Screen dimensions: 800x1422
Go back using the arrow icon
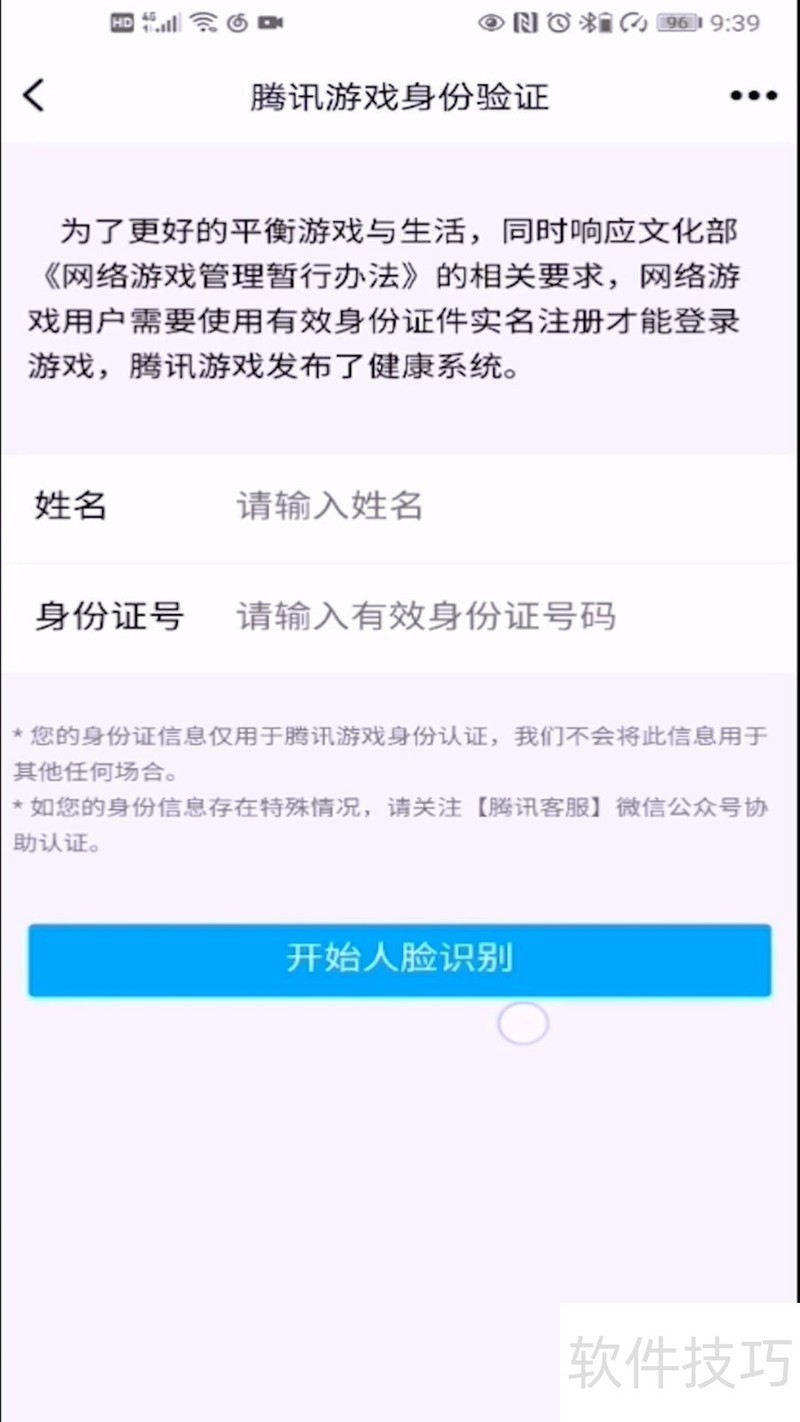(x=34, y=96)
